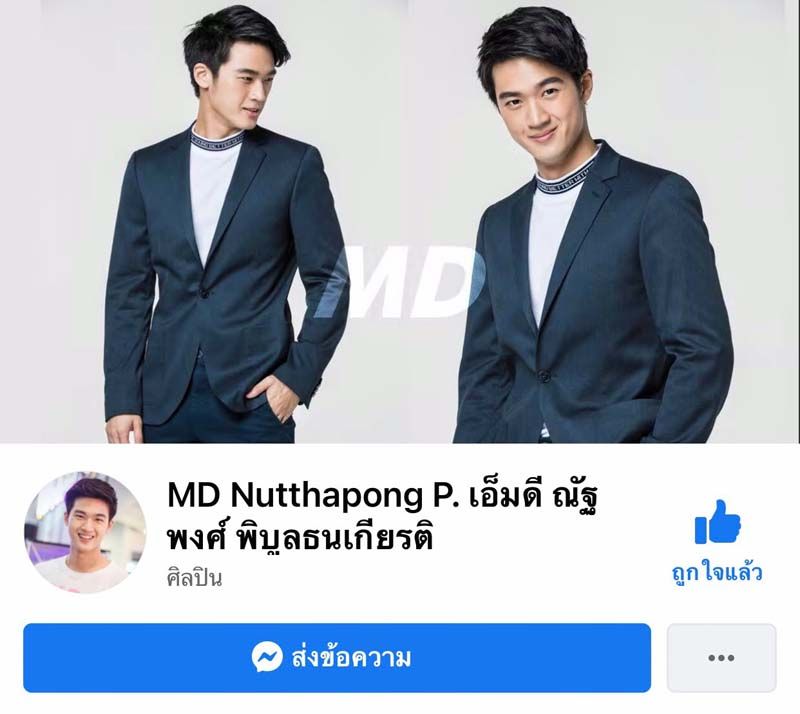Open the page profile picture
This screenshot has width=800, height=714.
85,533
